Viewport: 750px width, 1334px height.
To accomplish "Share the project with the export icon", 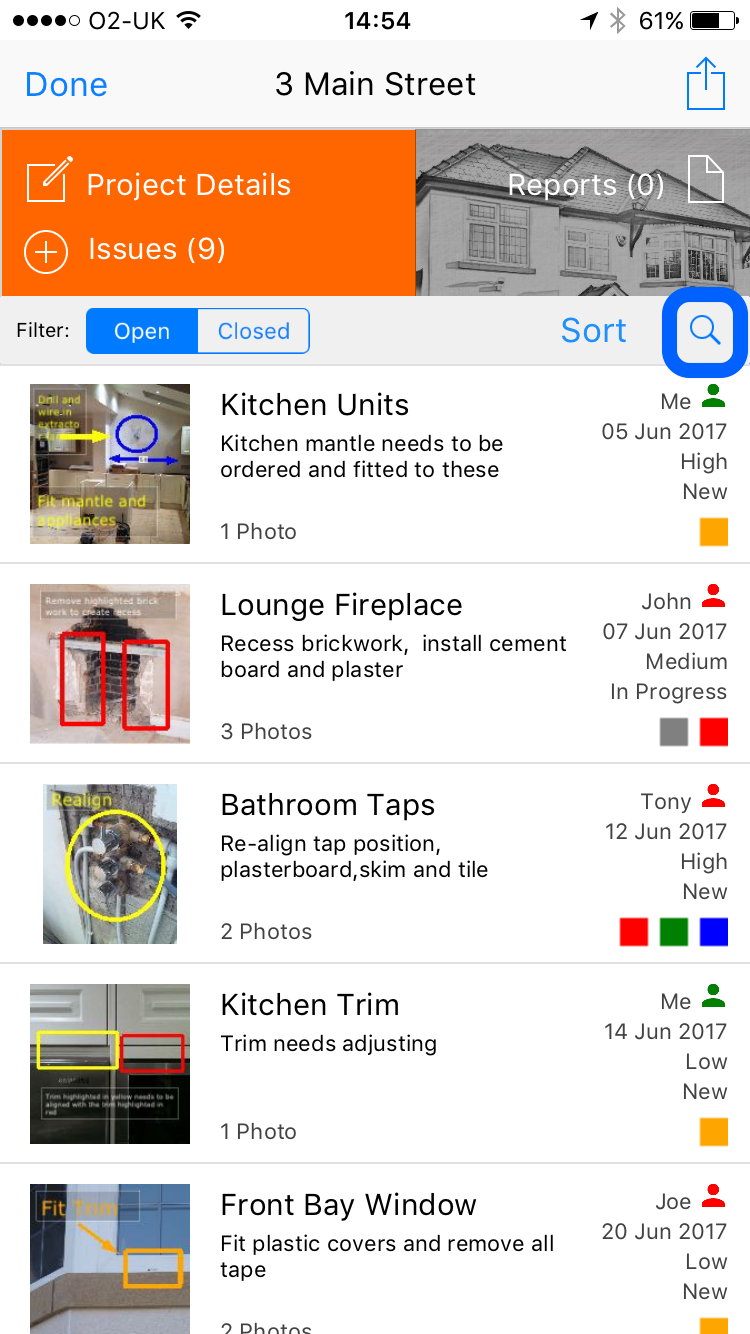I will coord(705,83).
